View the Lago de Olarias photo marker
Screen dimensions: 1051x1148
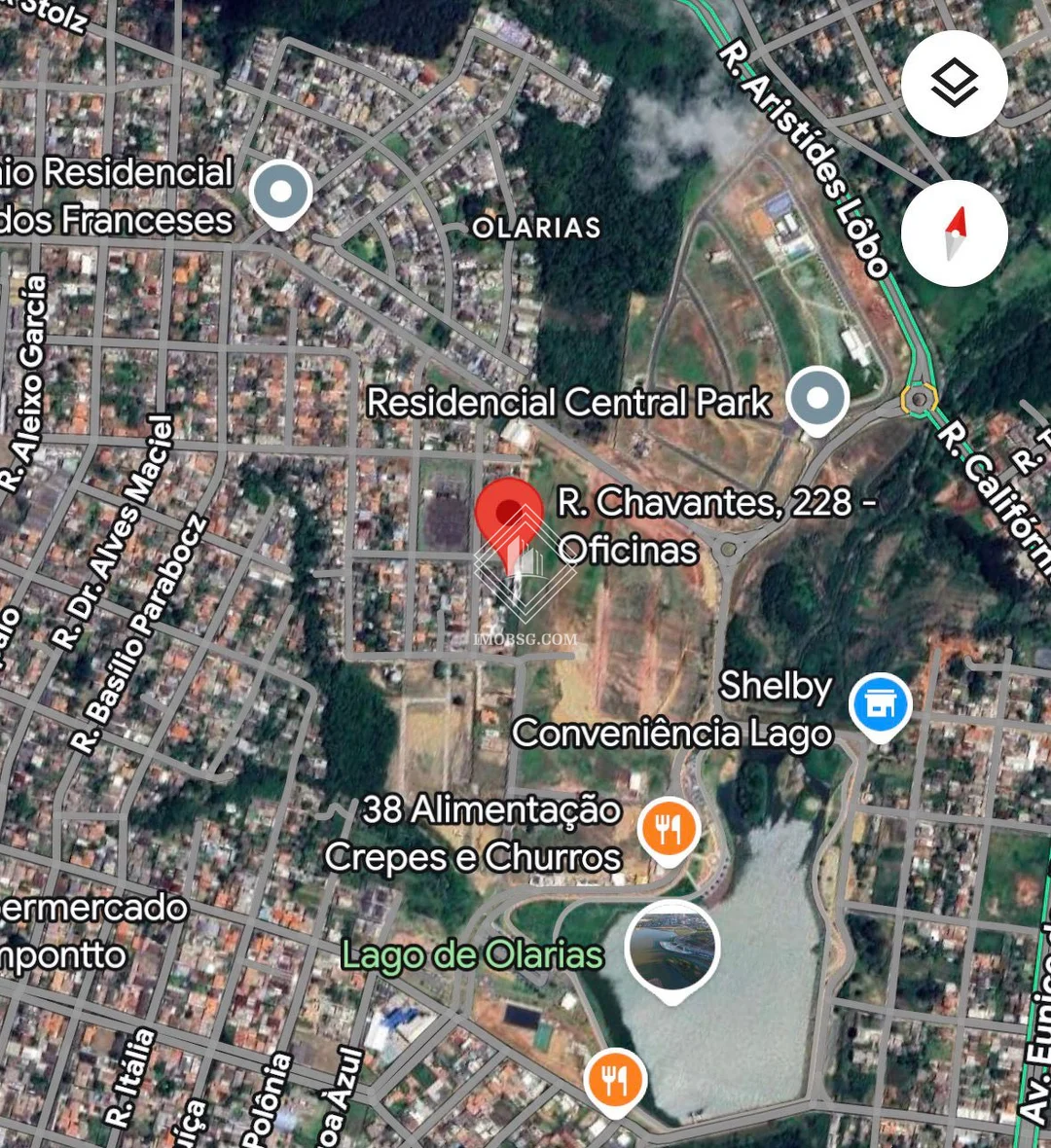coord(672,947)
